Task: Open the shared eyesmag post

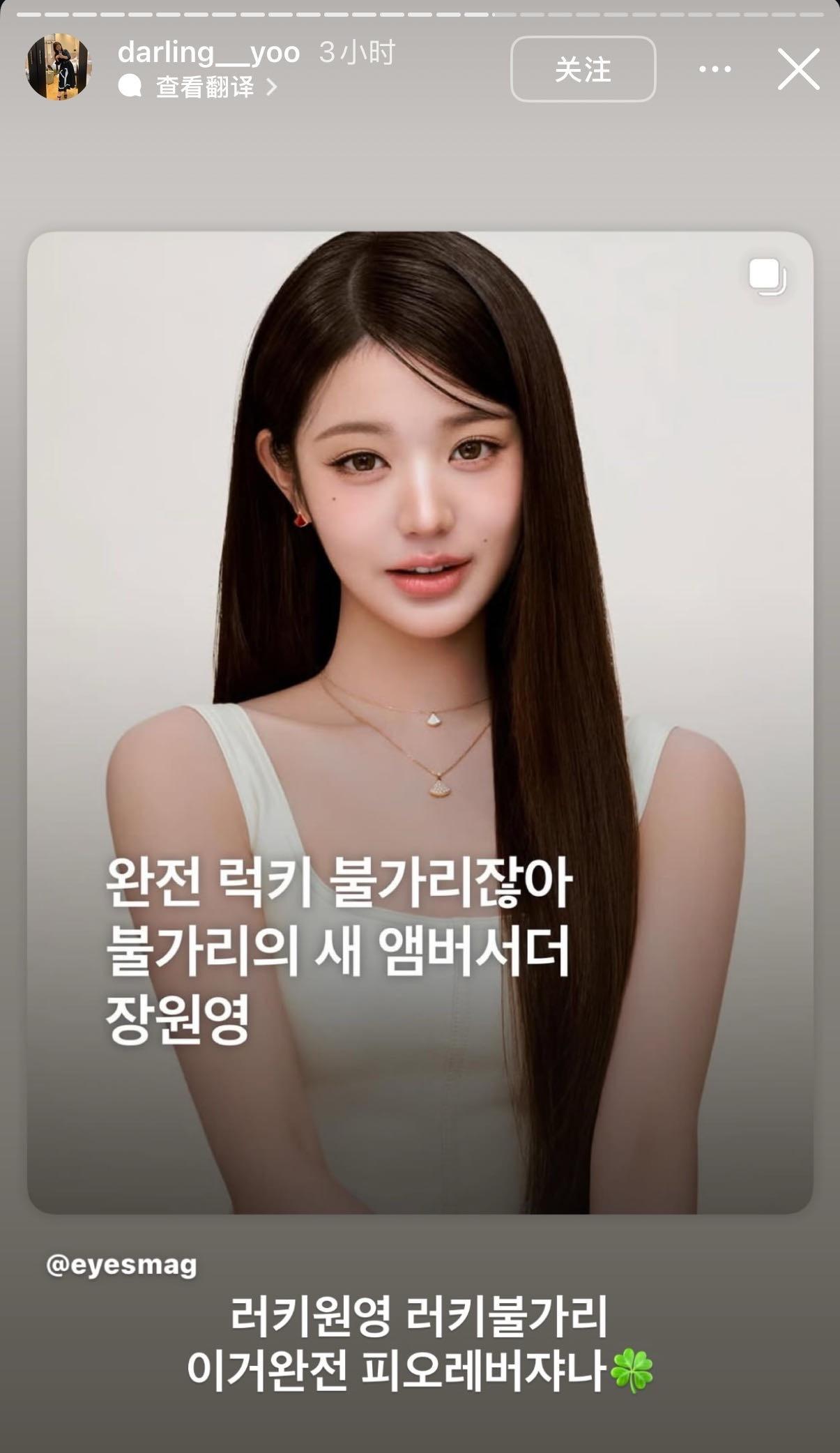Action: tap(420, 722)
